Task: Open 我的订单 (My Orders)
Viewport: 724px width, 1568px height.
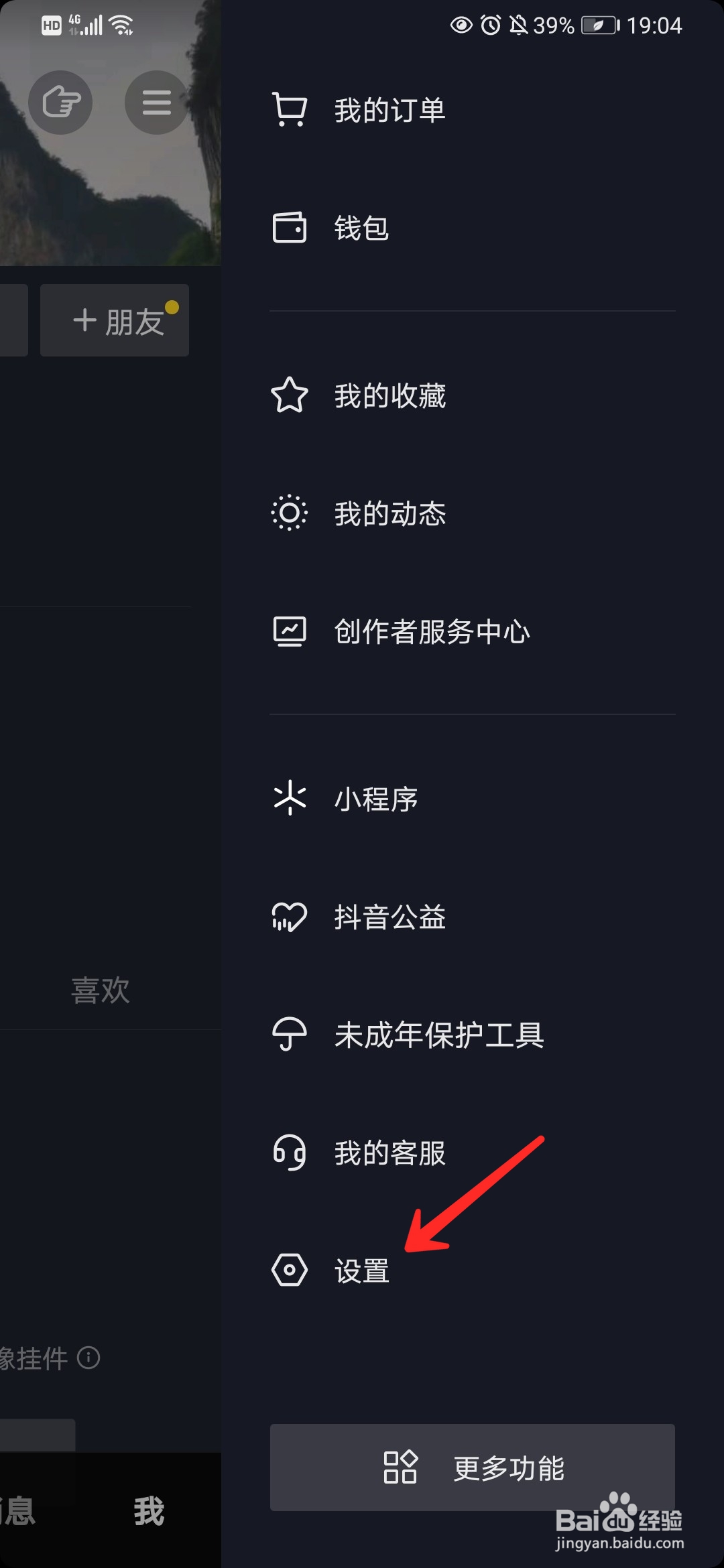Action: [x=389, y=111]
